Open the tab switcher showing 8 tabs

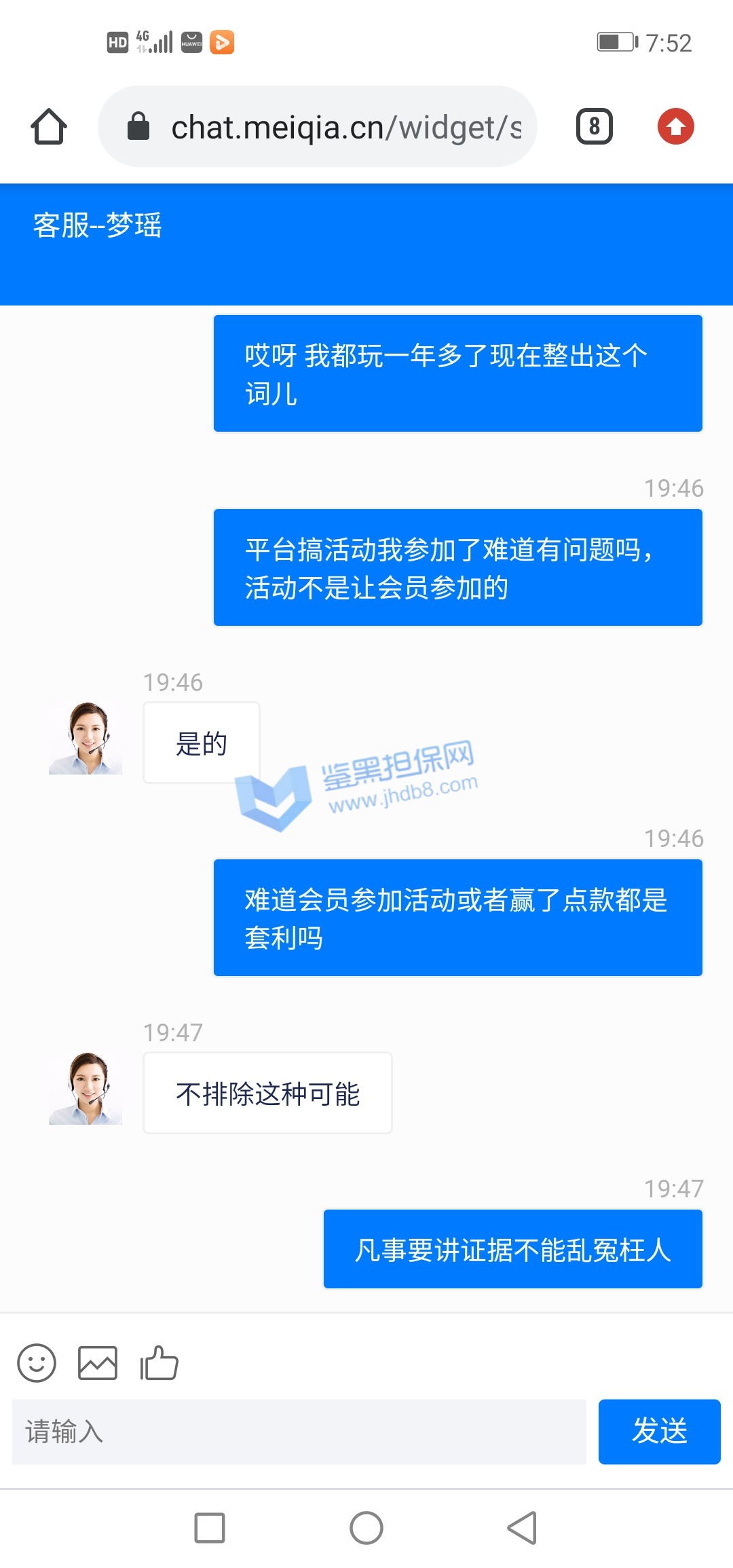click(x=594, y=127)
